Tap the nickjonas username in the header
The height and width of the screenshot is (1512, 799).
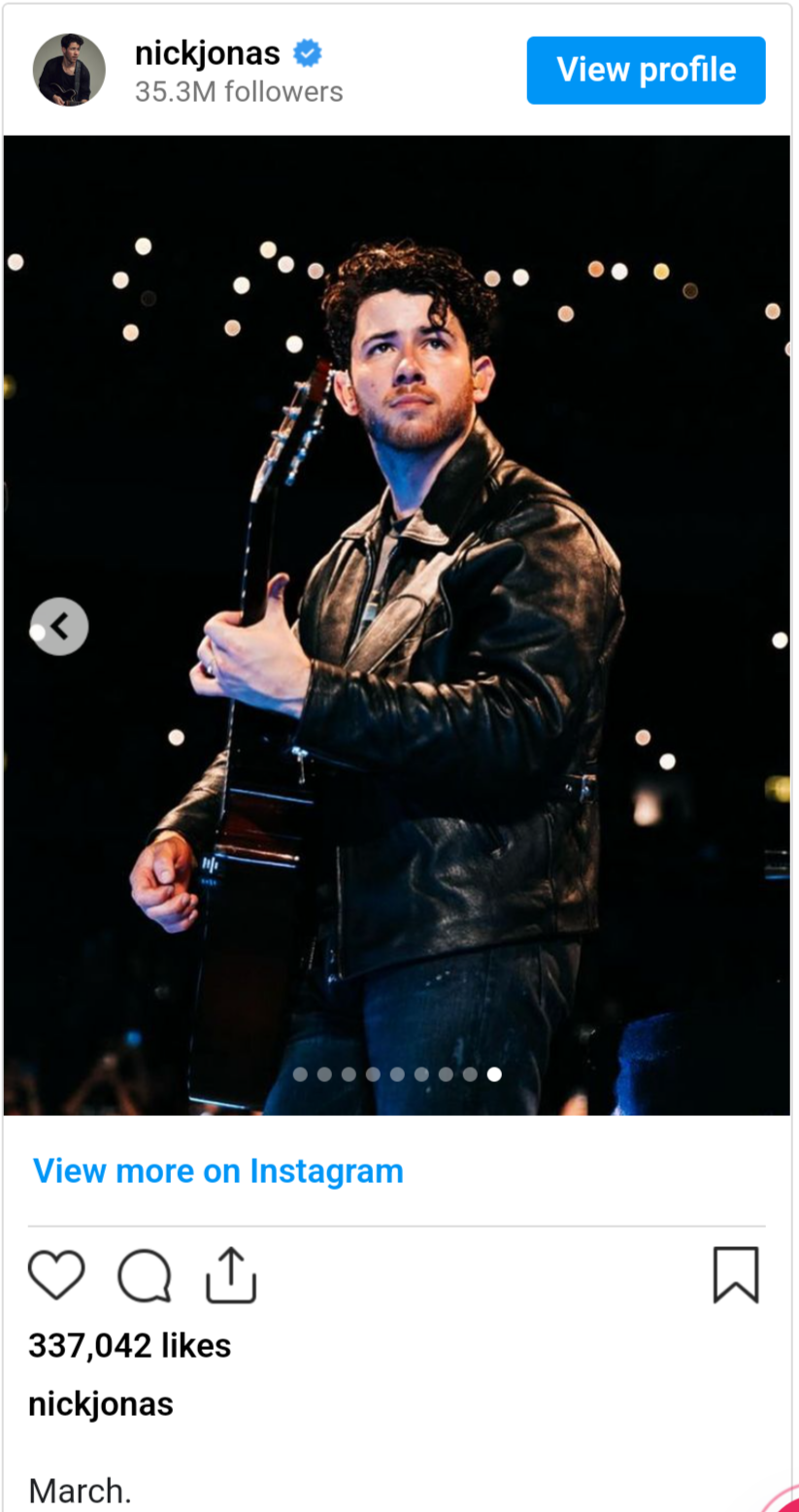point(207,53)
